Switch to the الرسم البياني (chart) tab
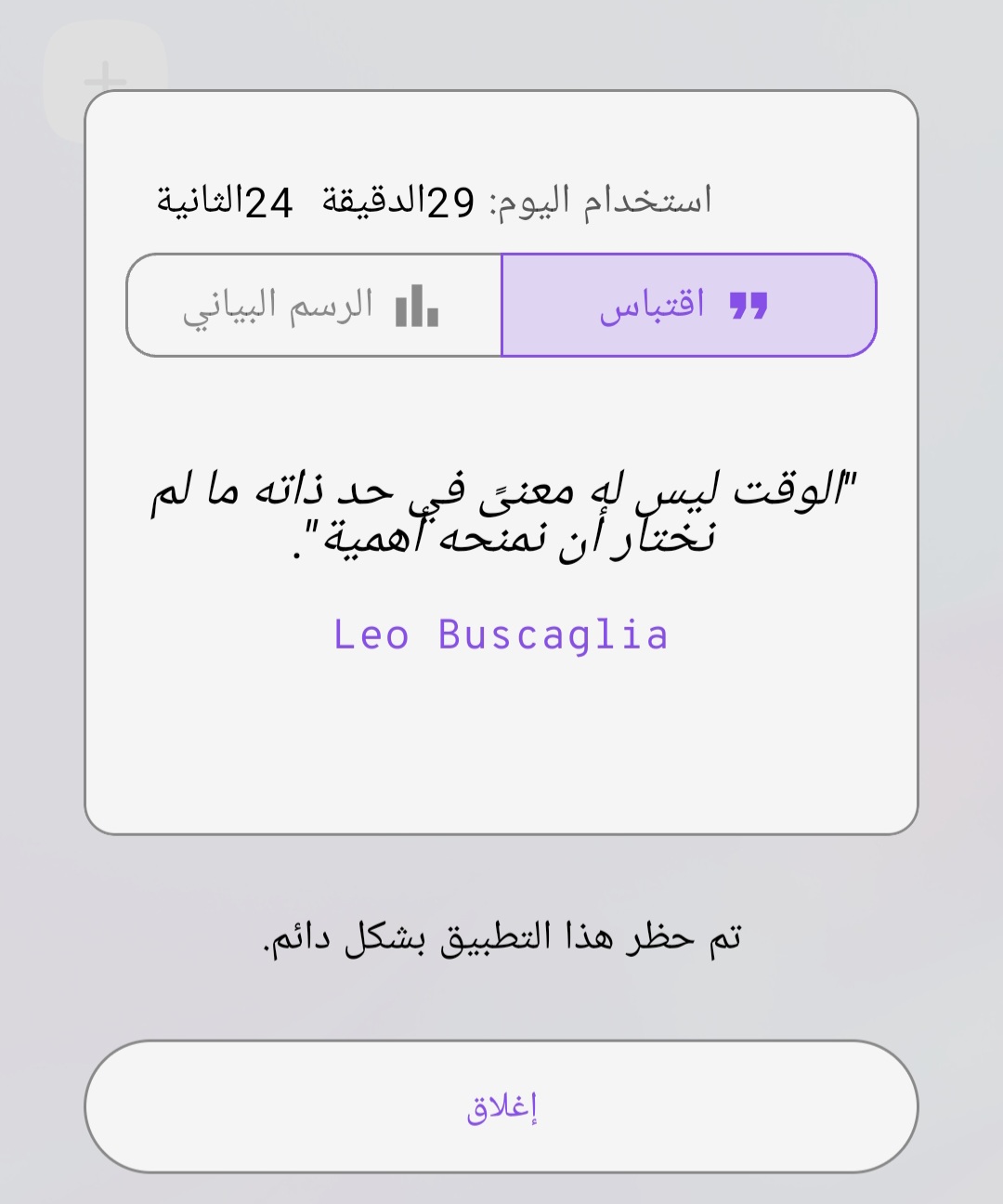This screenshot has height=1204, width=1003. click(314, 306)
